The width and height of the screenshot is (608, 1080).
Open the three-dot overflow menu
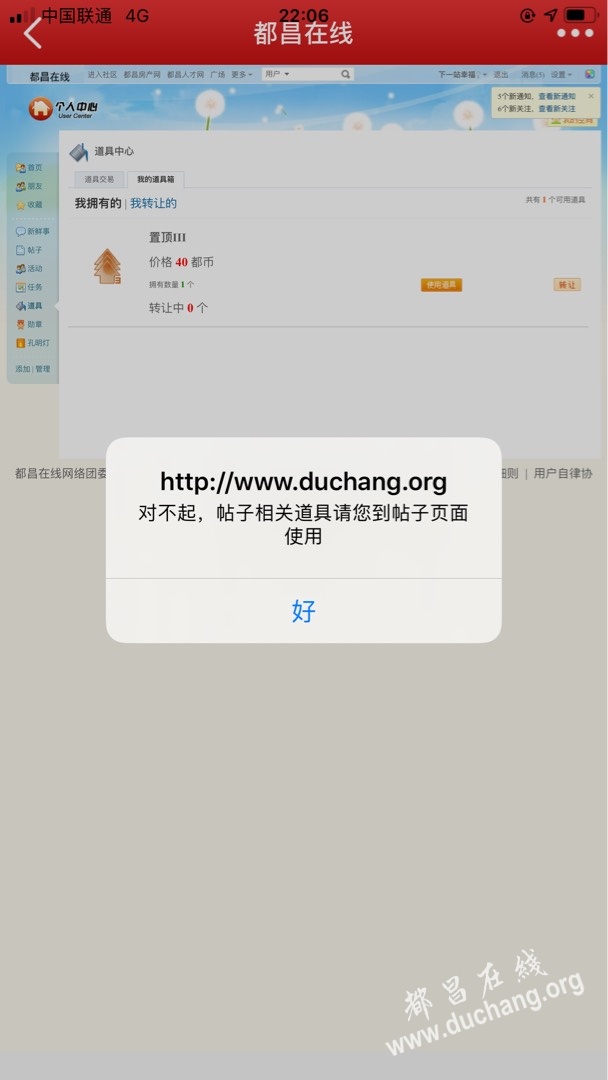tap(574, 33)
